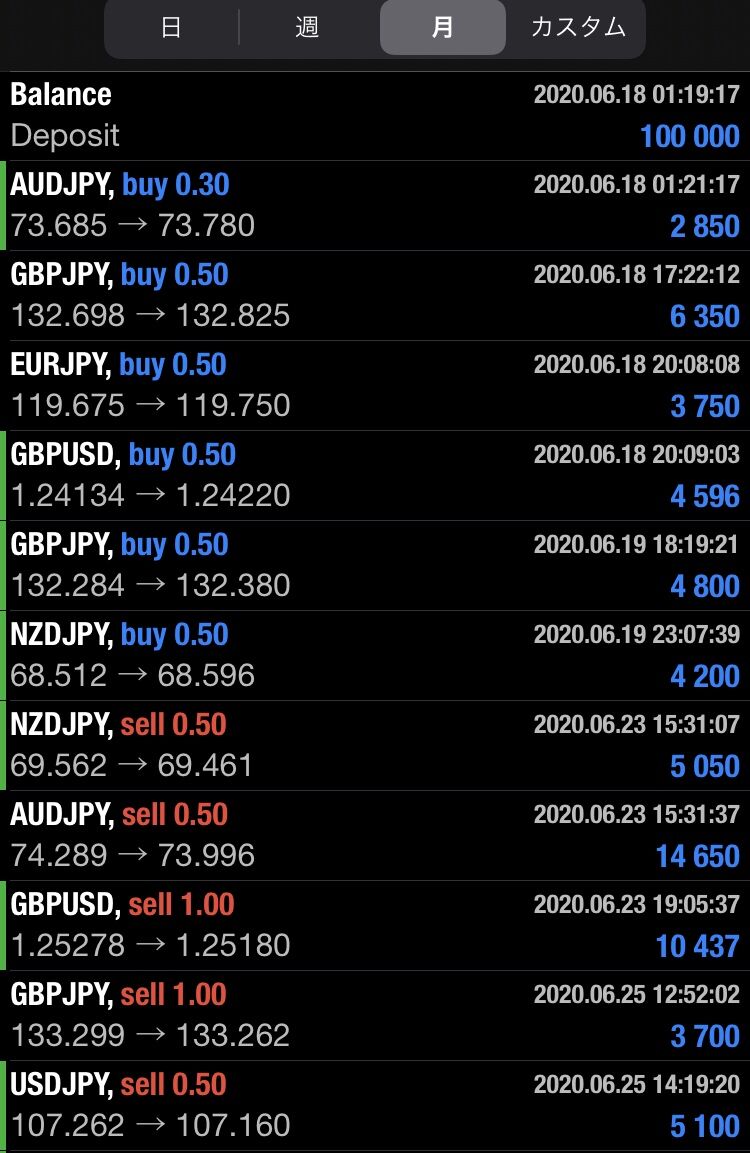Select the 月 period tab
Image resolution: width=750 pixels, height=1153 pixels.
click(x=442, y=27)
